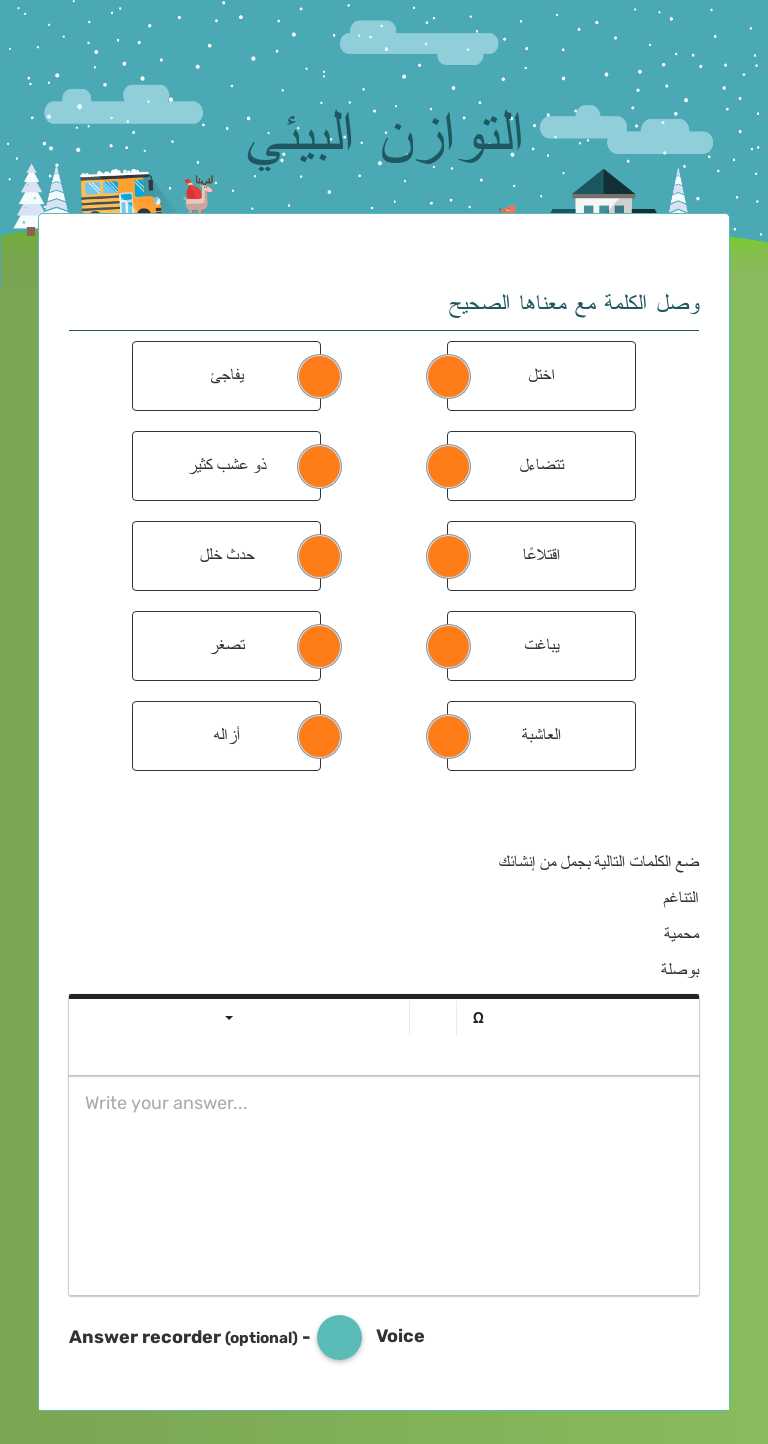Click the orange dot beside اقتلاعًا
Viewport: 768px width, 1444px height.
point(448,556)
